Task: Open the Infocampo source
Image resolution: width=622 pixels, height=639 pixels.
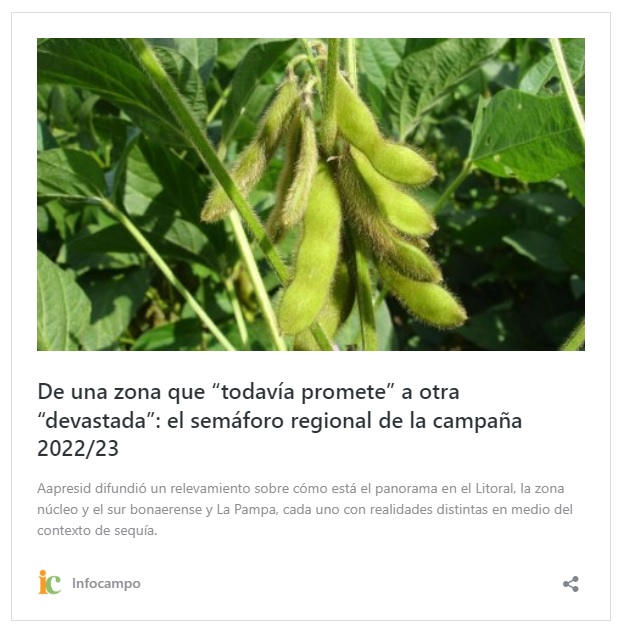Action: (105, 583)
